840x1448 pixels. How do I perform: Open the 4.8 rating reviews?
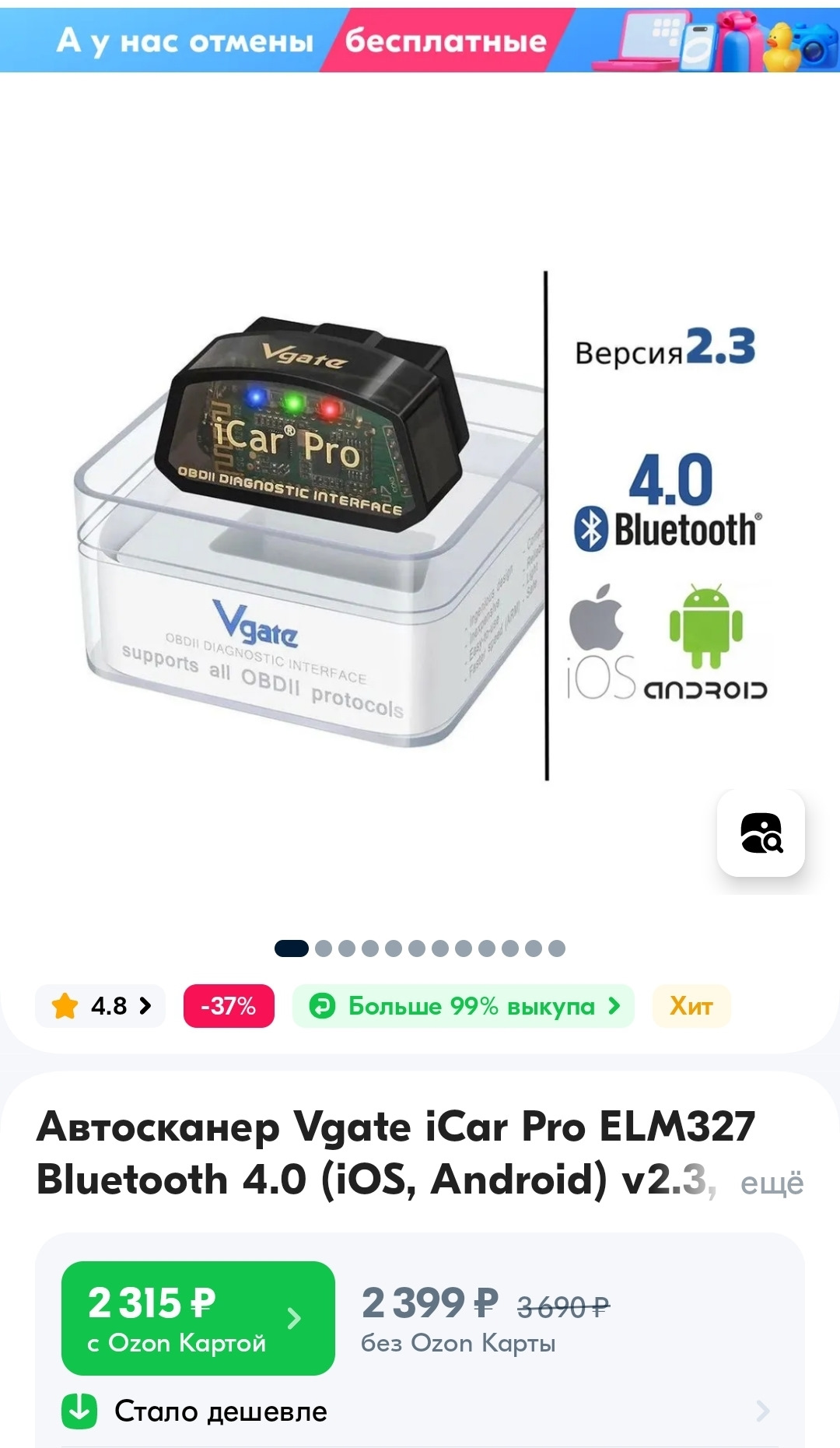[x=101, y=1006]
